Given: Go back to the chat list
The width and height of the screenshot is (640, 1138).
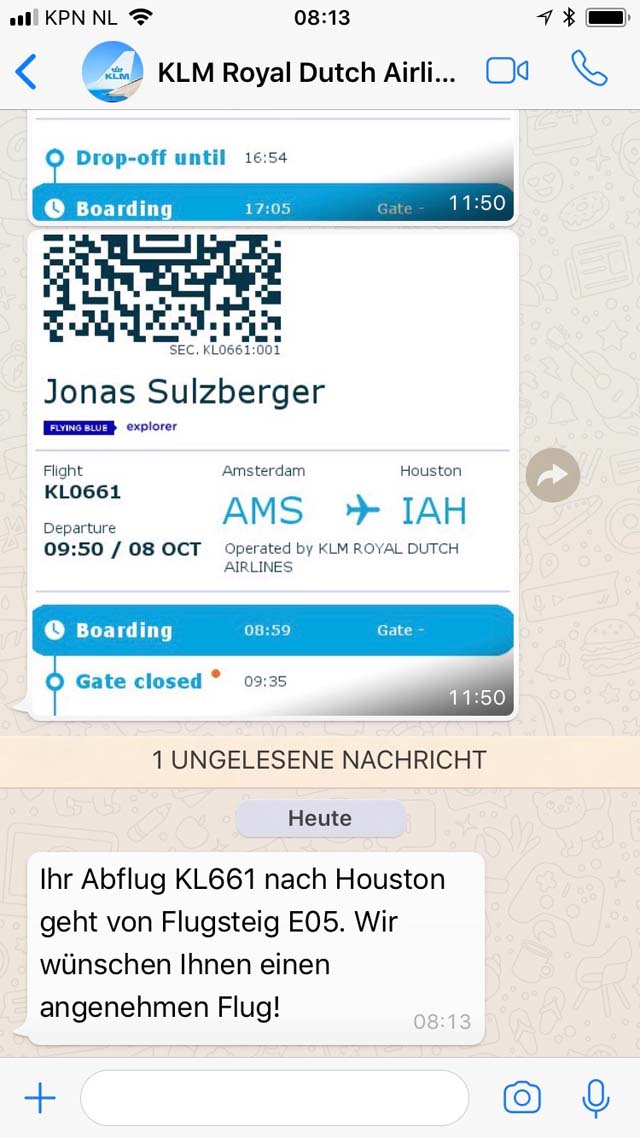Looking at the screenshot, I should 25,73.
